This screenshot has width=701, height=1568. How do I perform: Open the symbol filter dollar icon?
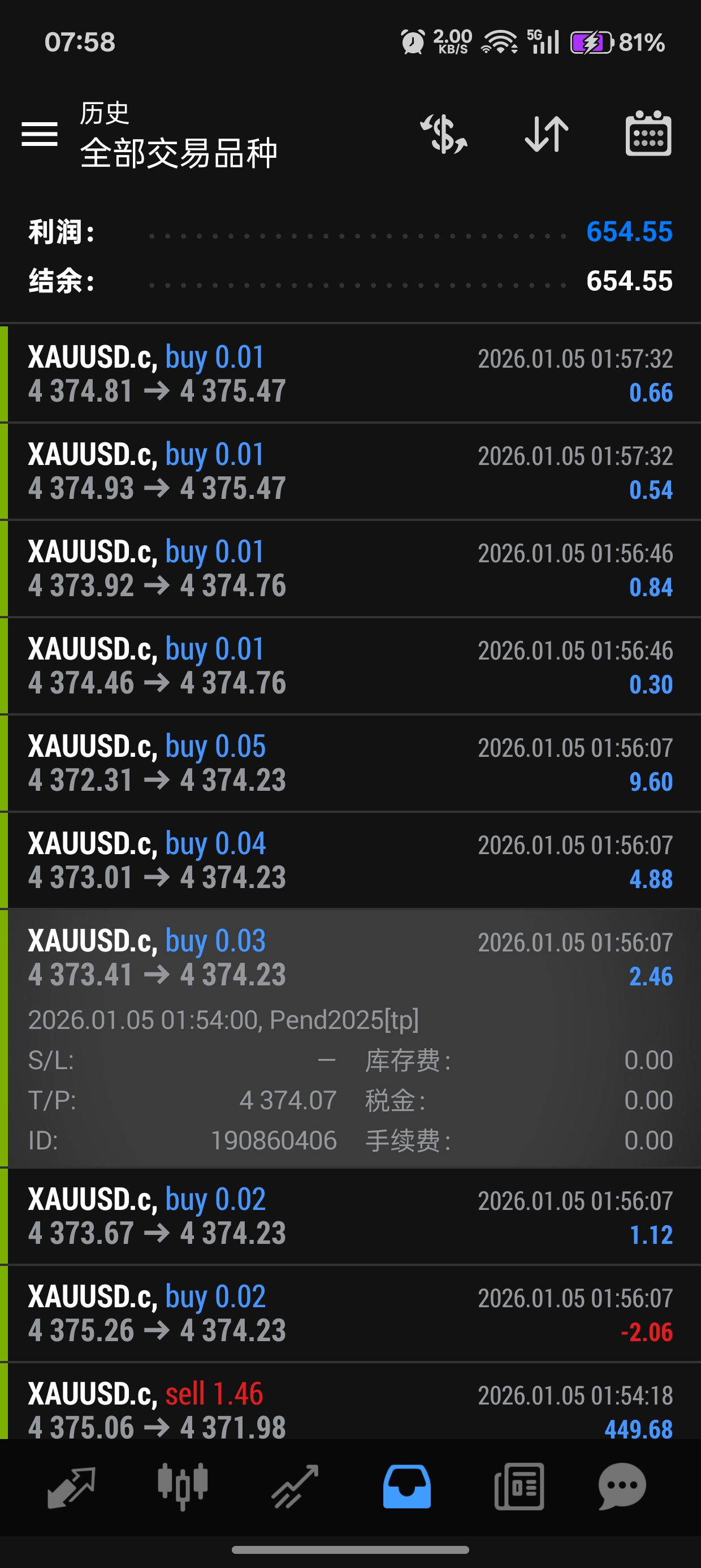click(x=444, y=134)
